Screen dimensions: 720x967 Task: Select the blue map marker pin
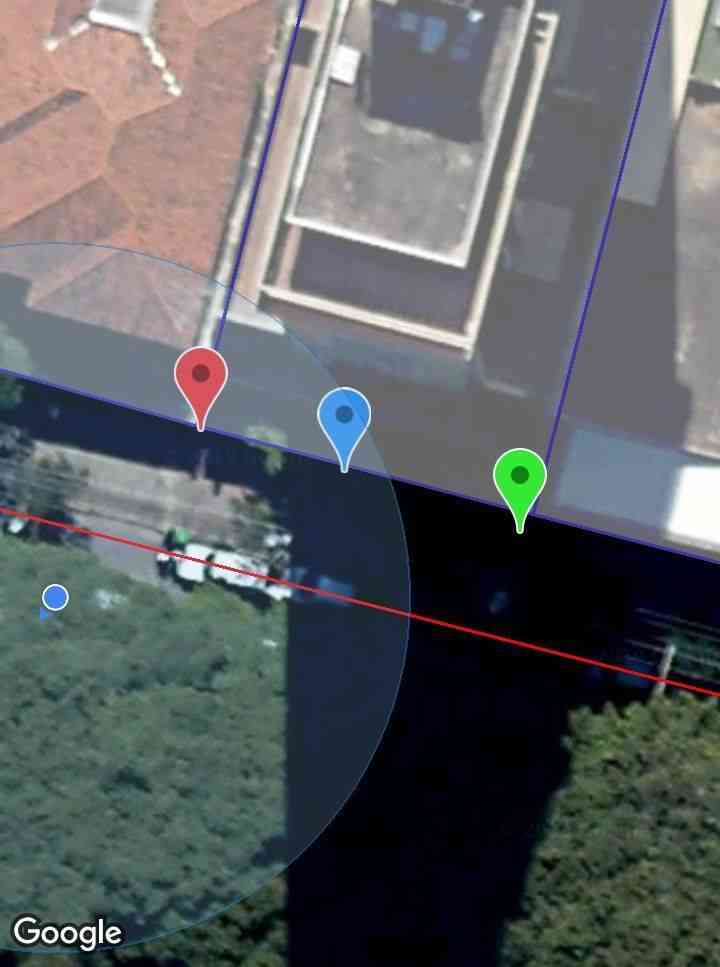(x=344, y=420)
